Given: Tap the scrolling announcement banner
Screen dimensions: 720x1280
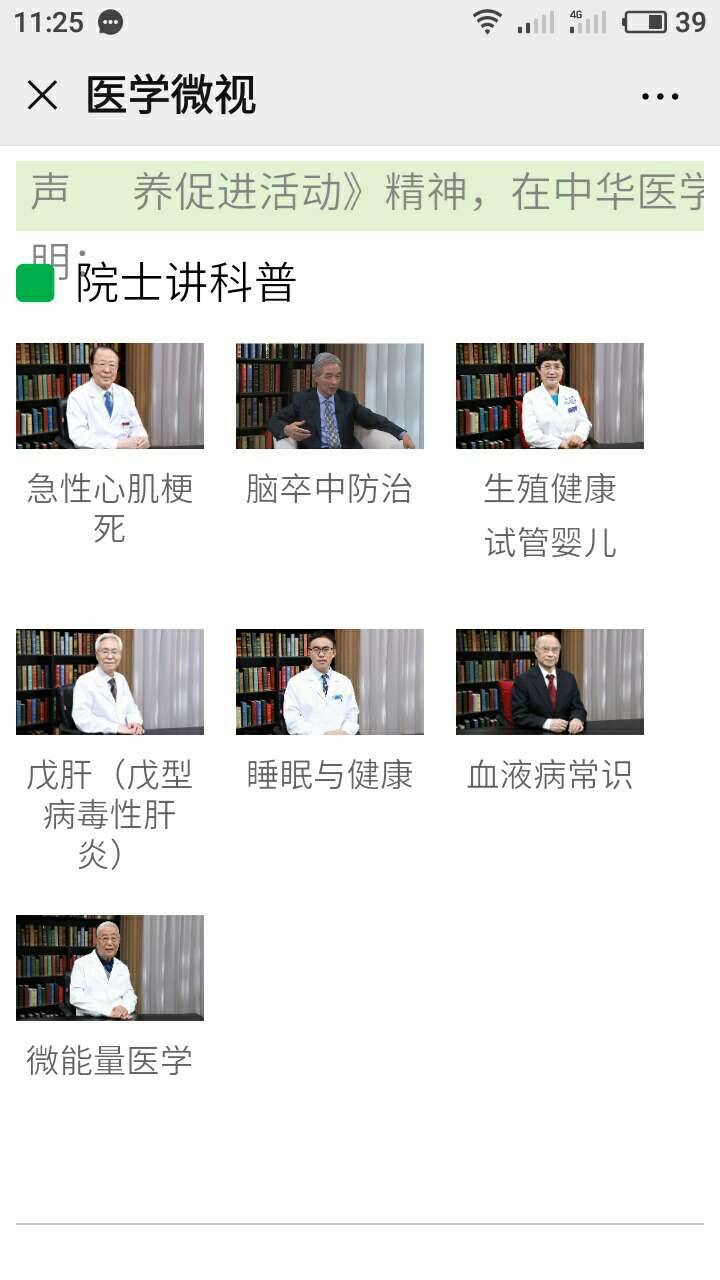Looking at the screenshot, I should (360, 196).
